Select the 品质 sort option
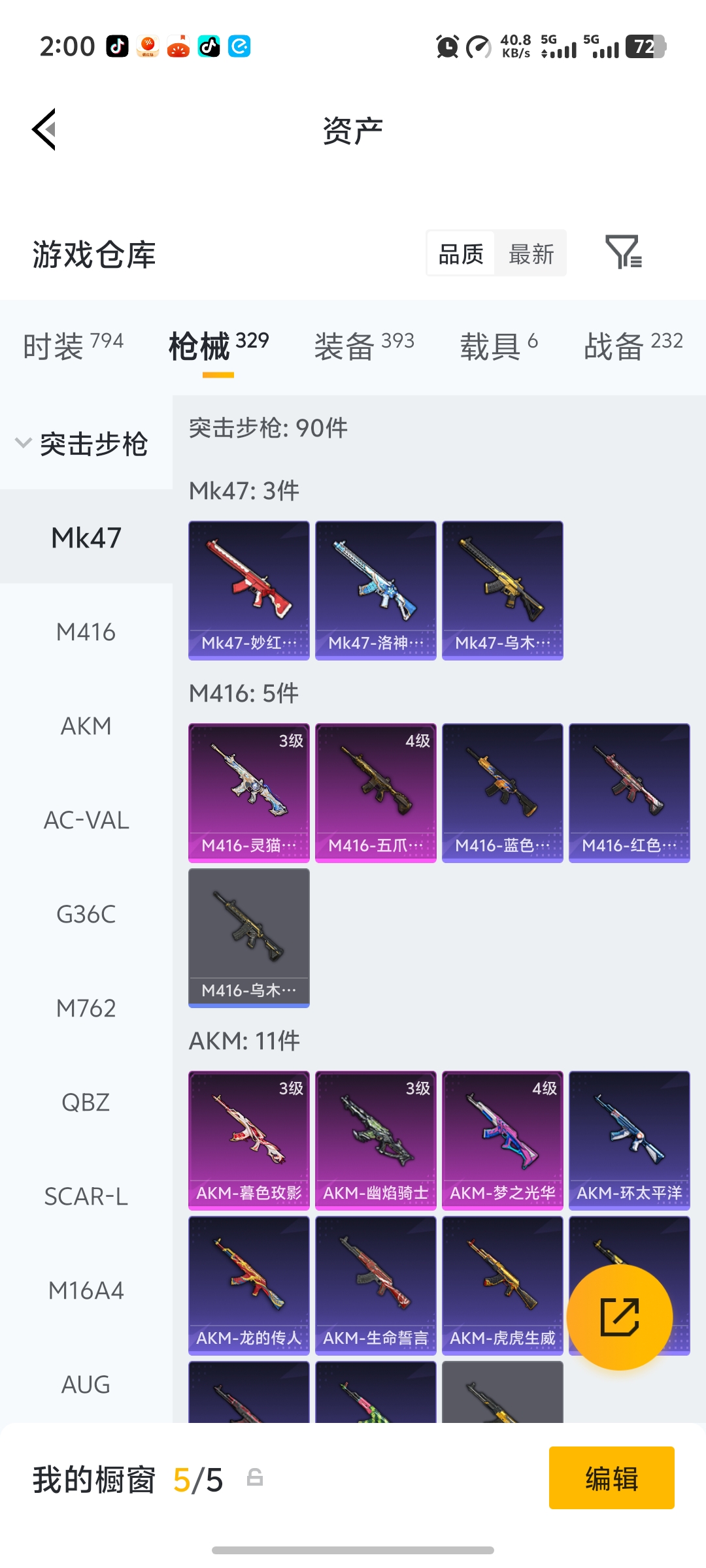The height and width of the screenshot is (1568, 706). coord(461,253)
